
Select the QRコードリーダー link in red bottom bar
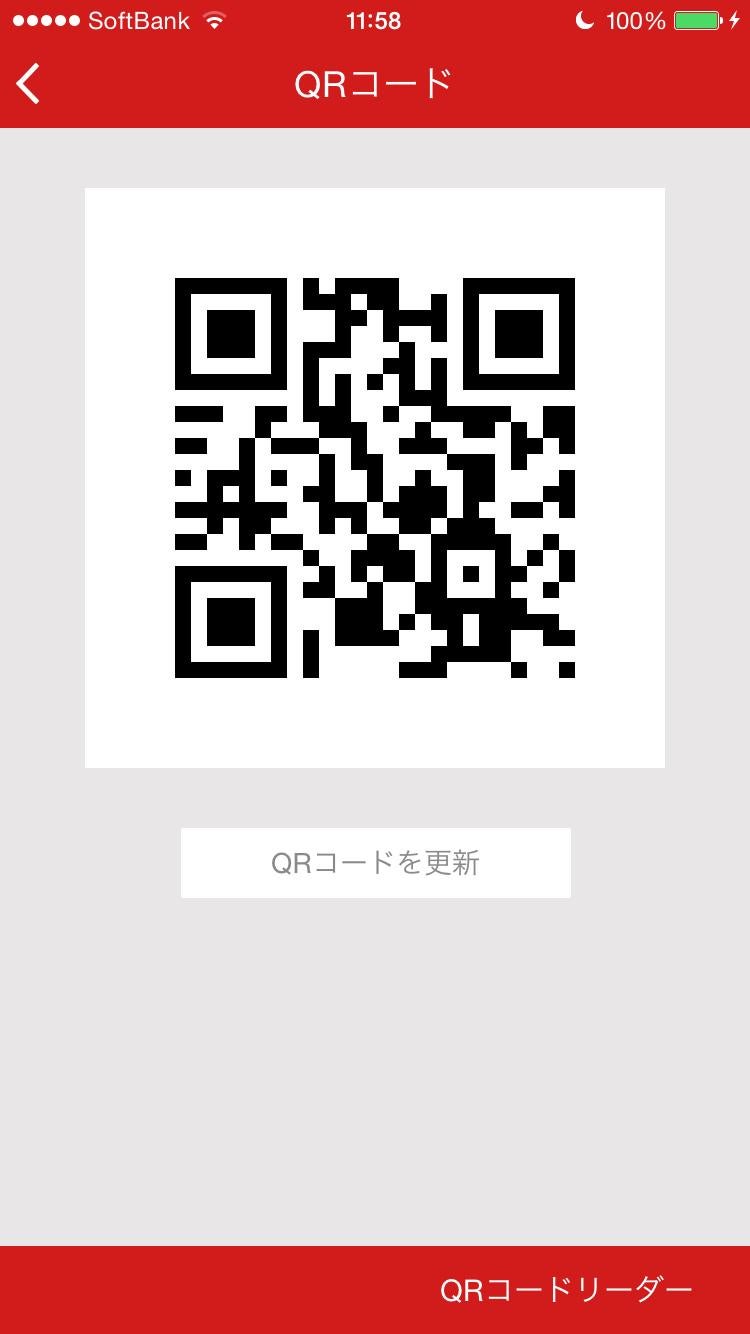coord(565,1290)
